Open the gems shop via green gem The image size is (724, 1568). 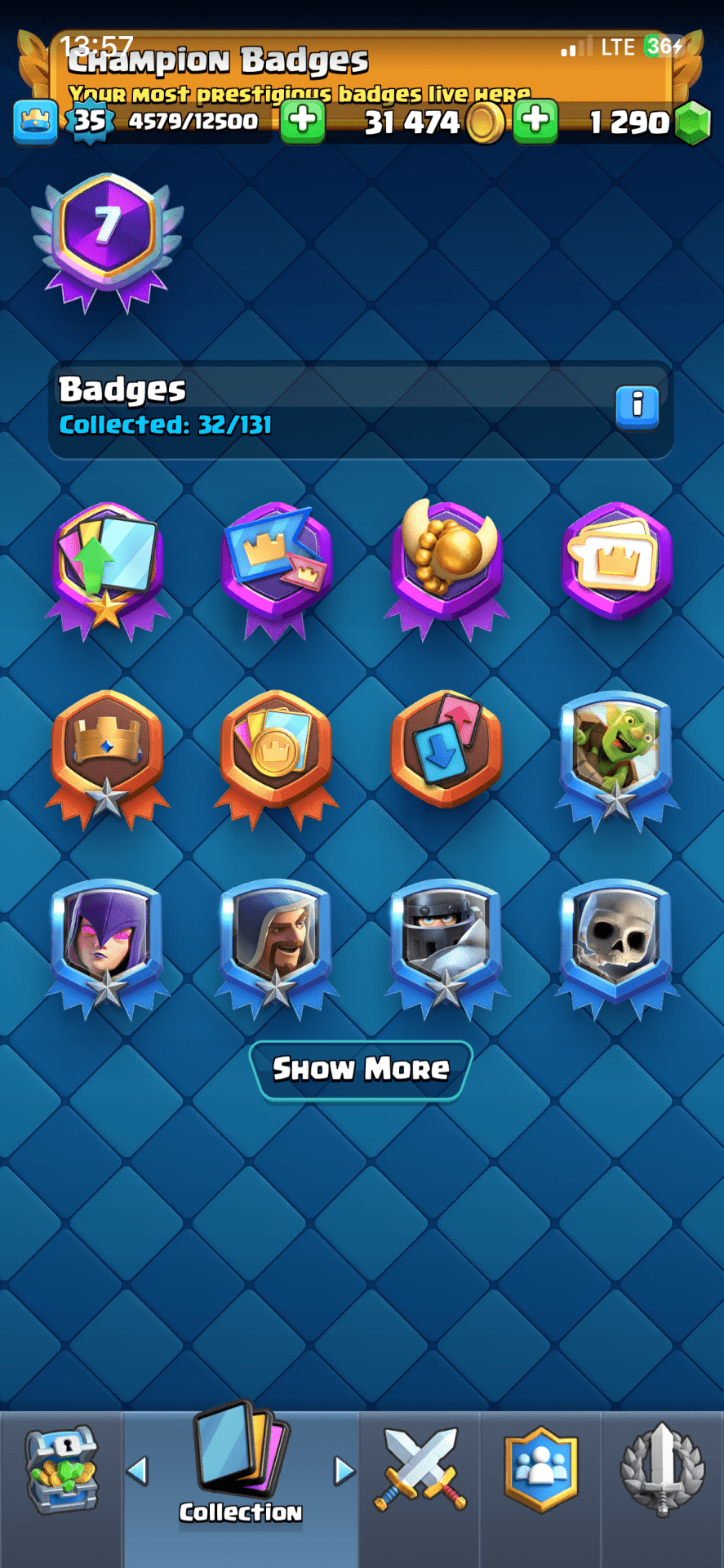[x=694, y=123]
